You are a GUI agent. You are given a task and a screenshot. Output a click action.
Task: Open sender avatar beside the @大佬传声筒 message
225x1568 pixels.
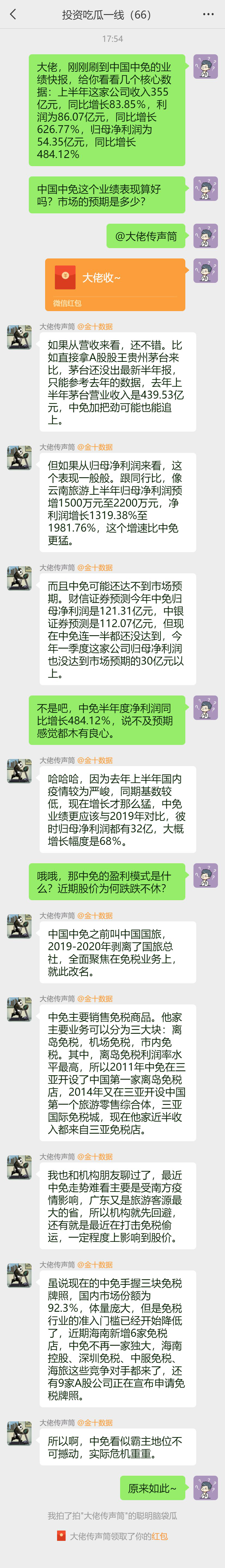205,236
